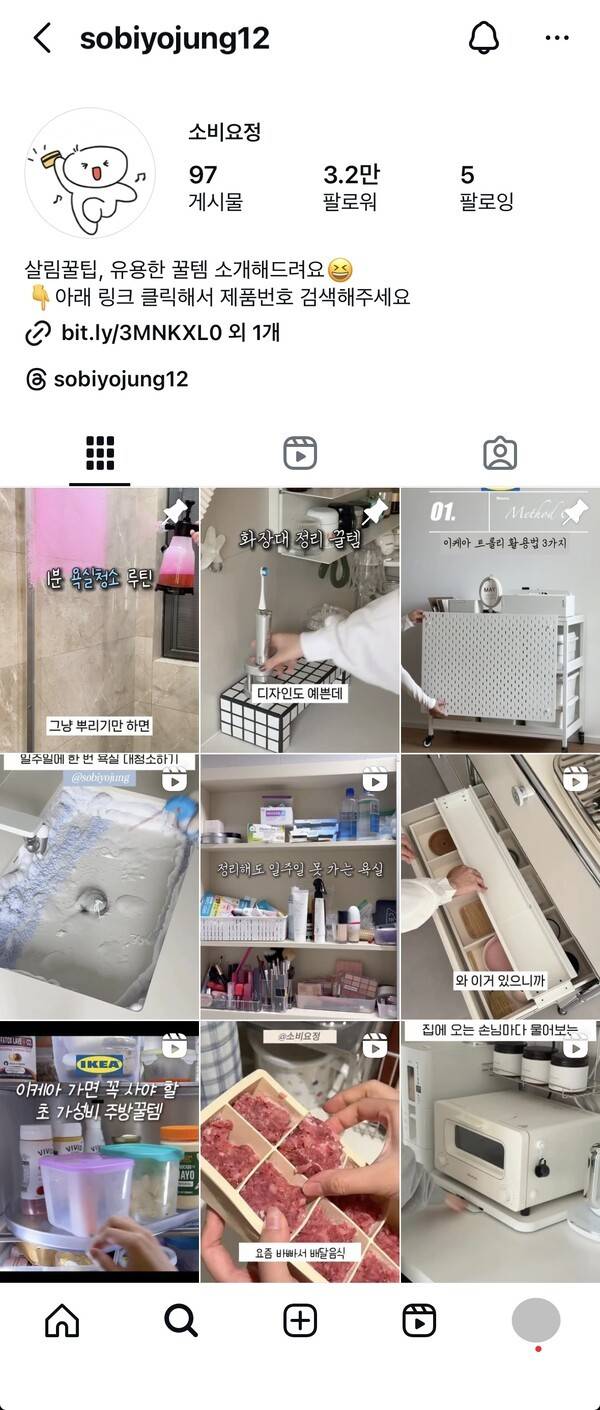The image size is (600, 1410).
Task: Go to the home feed
Action: click(62, 1321)
